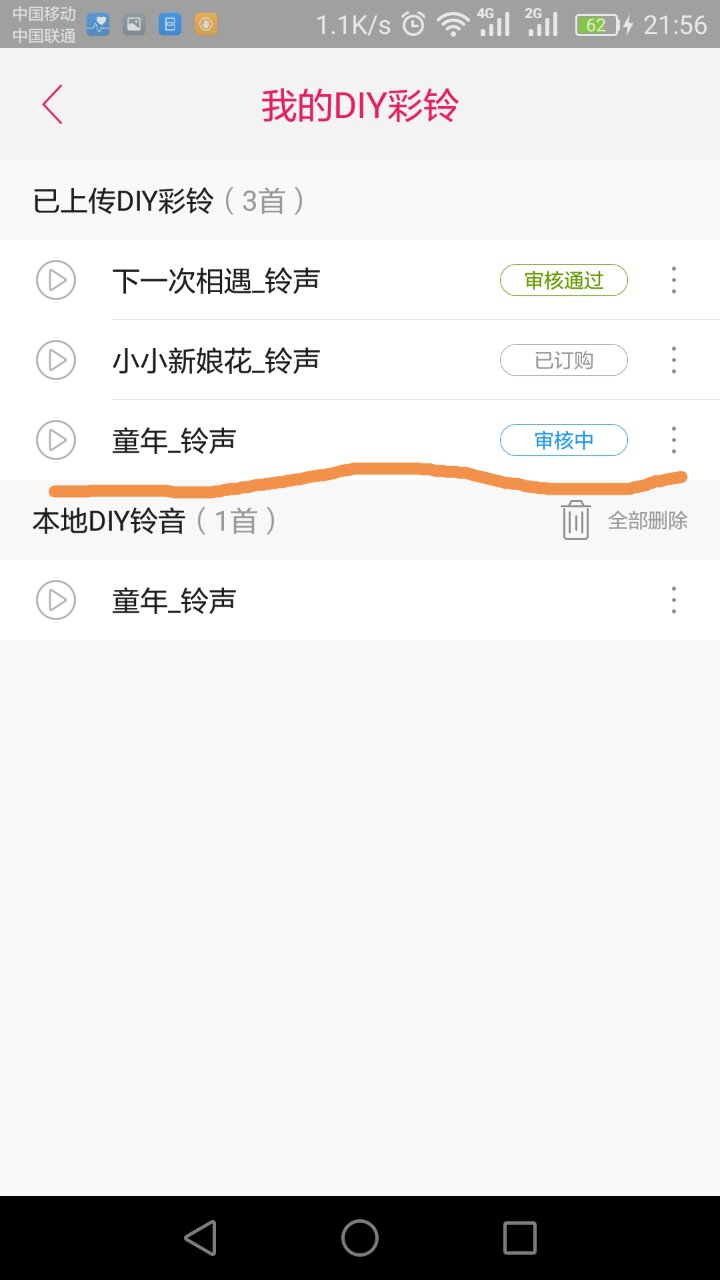Open the options menu for 下一次相遇_铃声
This screenshot has height=1280, width=720.
674,280
